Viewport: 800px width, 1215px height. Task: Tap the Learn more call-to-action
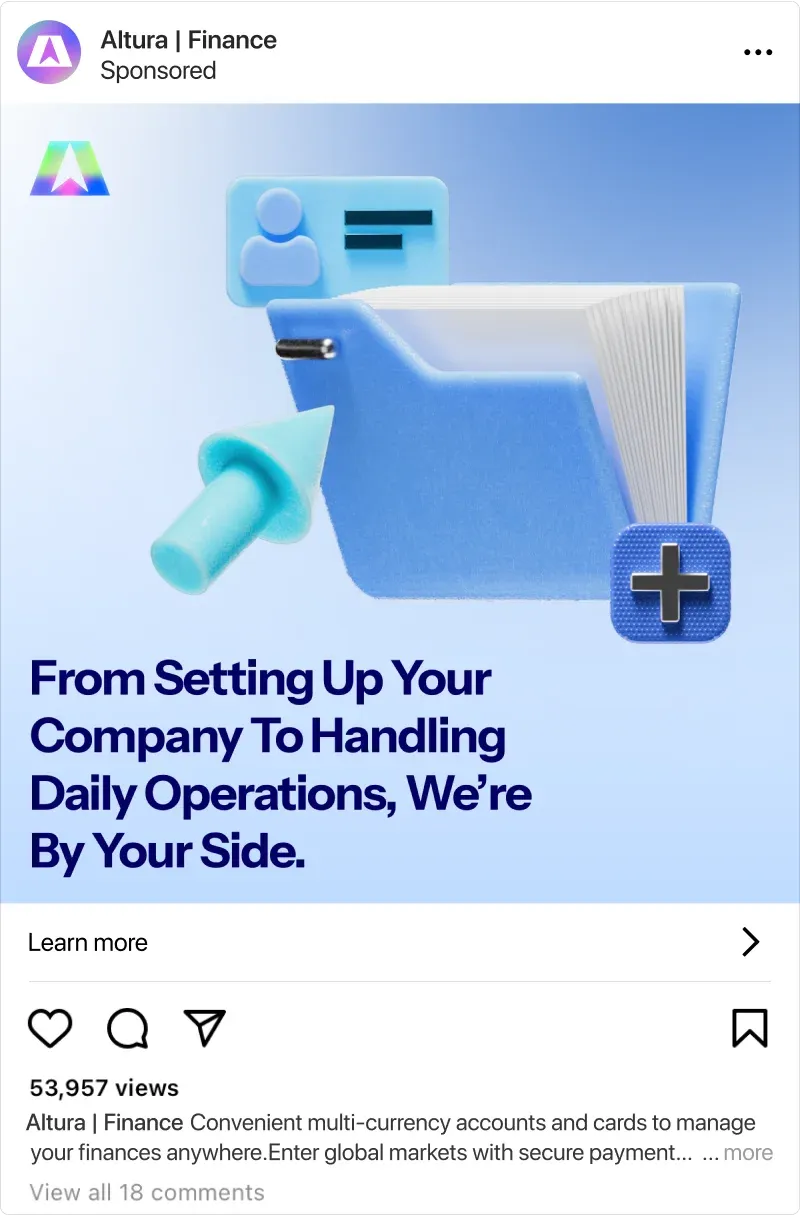click(88, 942)
